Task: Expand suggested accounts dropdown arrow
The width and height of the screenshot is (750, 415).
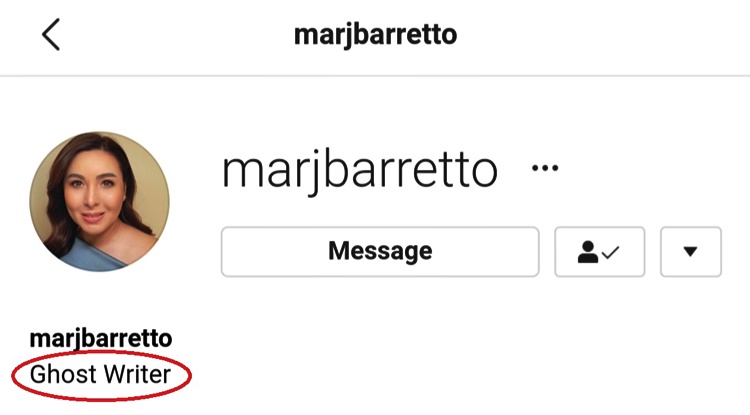Action: click(690, 252)
